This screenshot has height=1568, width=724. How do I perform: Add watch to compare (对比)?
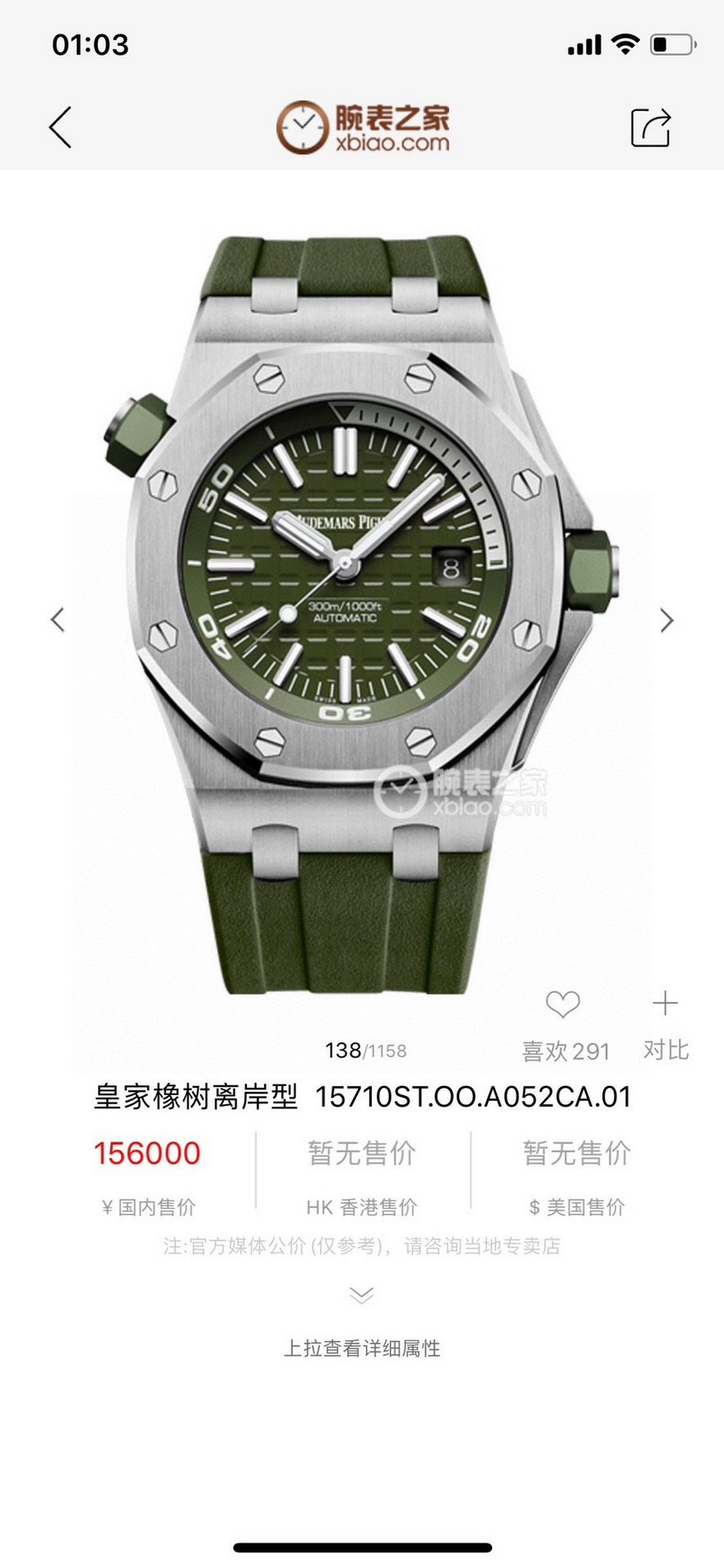pos(665,1004)
